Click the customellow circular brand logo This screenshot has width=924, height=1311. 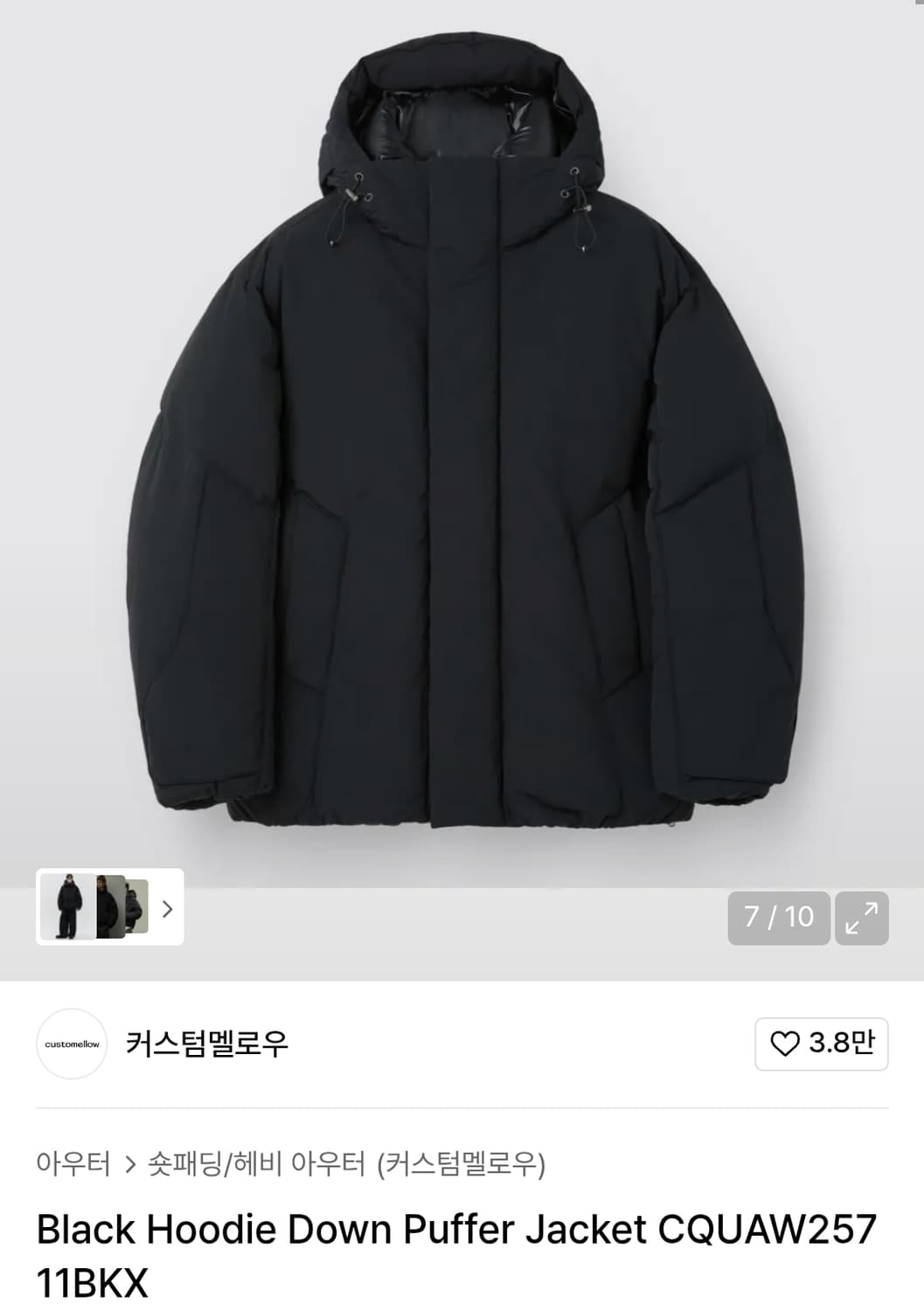70,1044
